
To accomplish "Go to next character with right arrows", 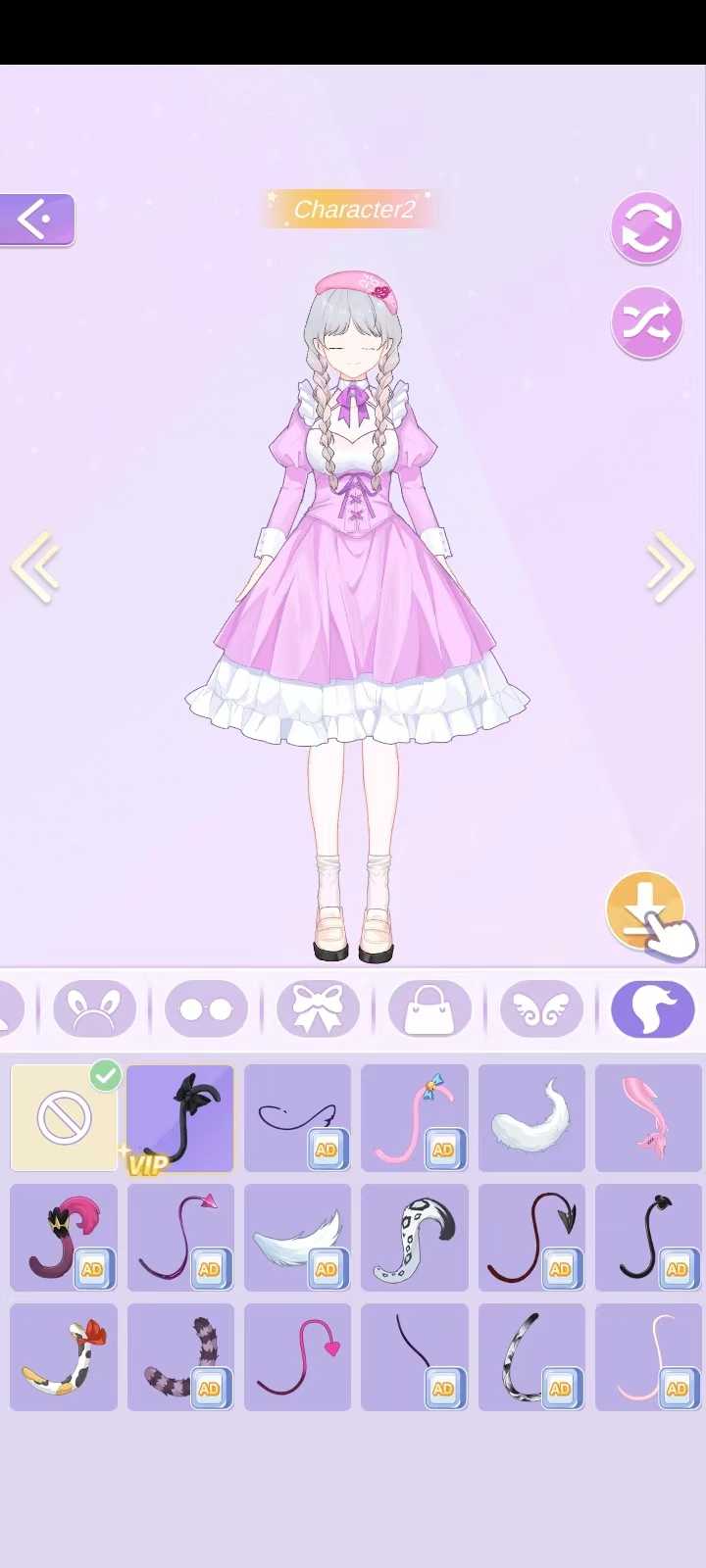I will click(x=671, y=566).
